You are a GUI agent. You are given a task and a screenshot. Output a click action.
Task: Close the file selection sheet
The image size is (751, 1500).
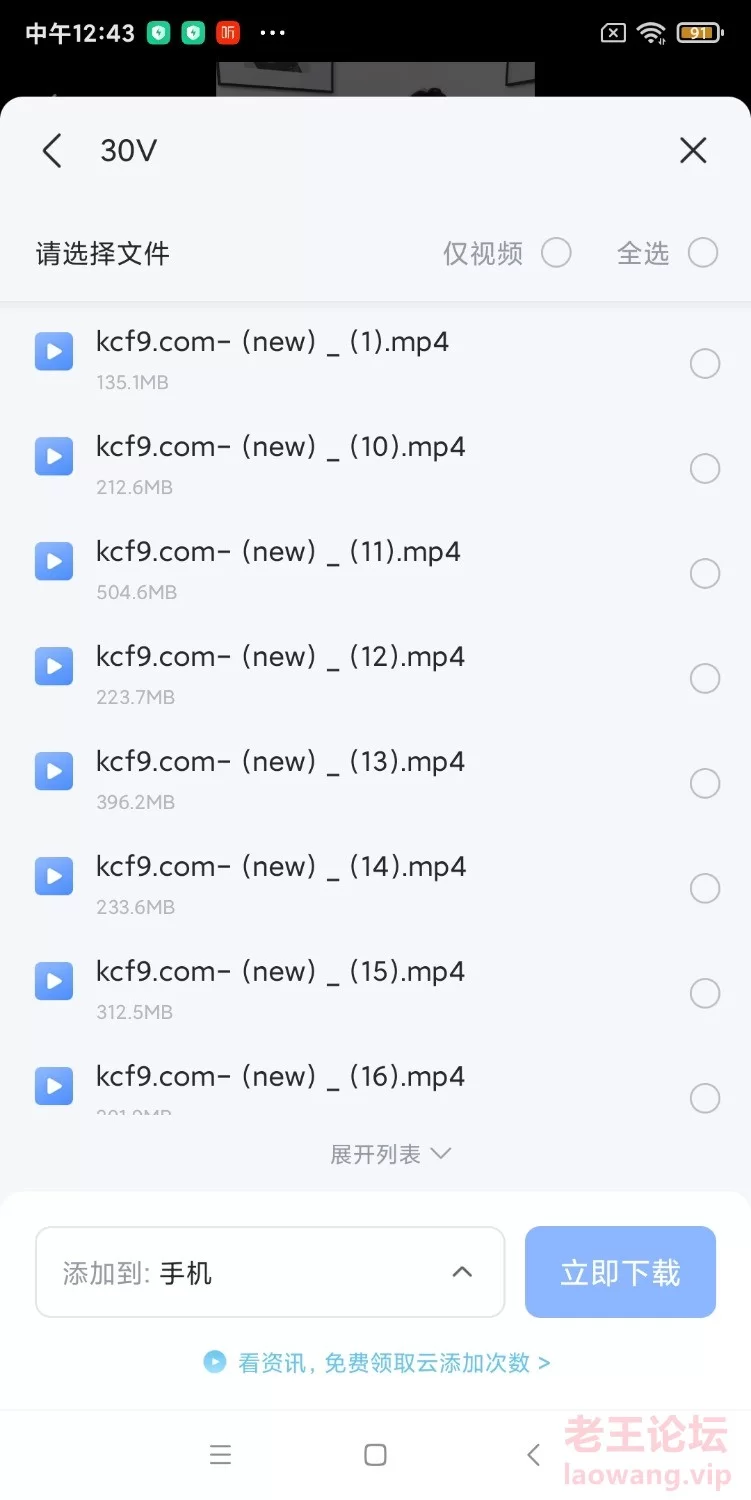693,151
